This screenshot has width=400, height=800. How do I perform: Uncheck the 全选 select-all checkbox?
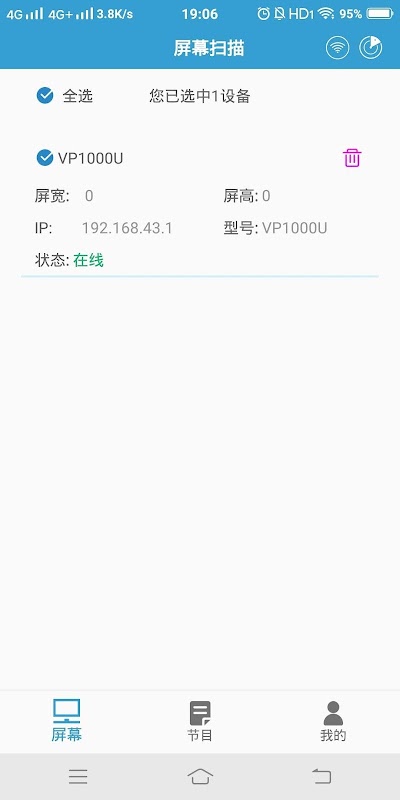(x=45, y=95)
